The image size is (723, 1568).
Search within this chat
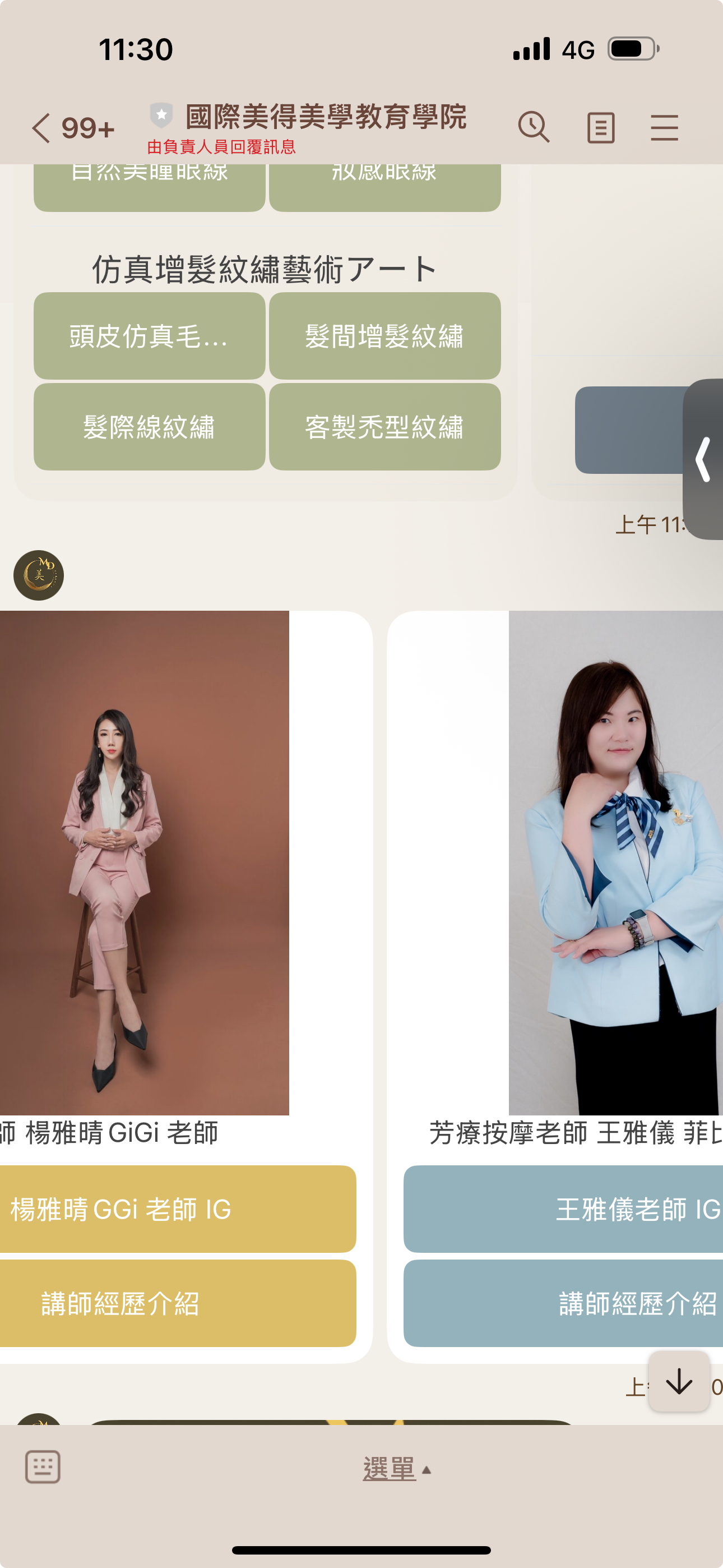[x=533, y=128]
